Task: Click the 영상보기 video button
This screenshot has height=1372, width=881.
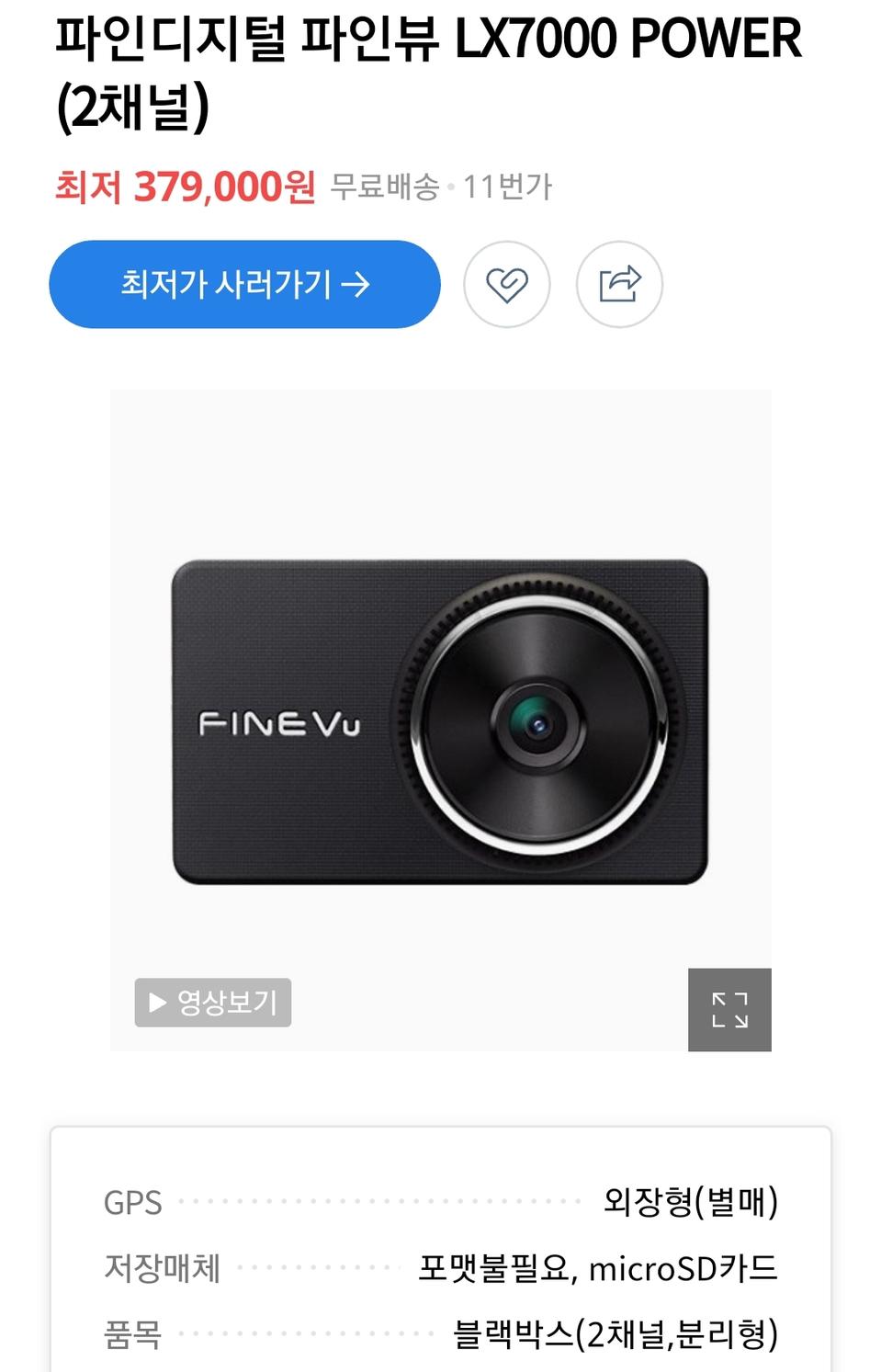Action: pyautogui.click(x=212, y=1003)
